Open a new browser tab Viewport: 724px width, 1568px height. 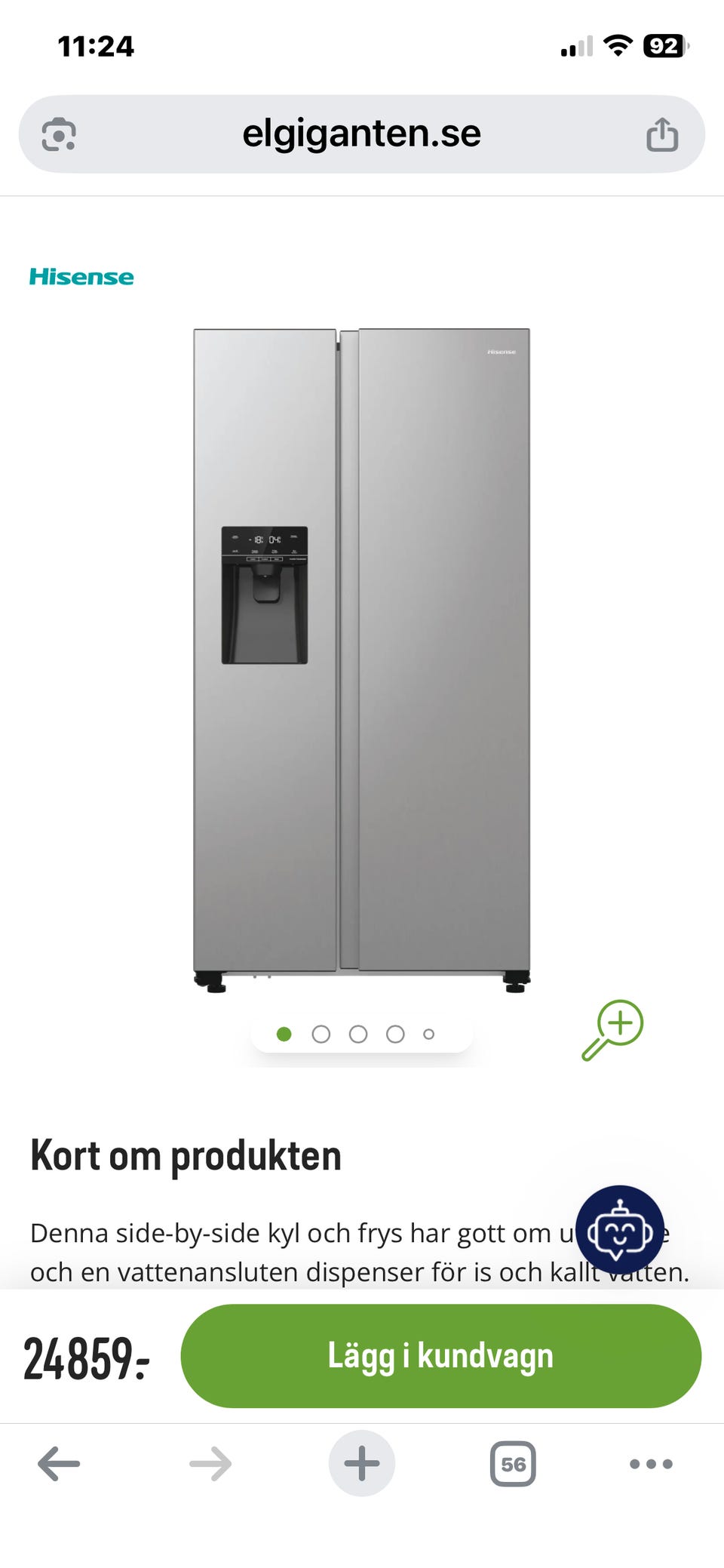coord(362,1464)
